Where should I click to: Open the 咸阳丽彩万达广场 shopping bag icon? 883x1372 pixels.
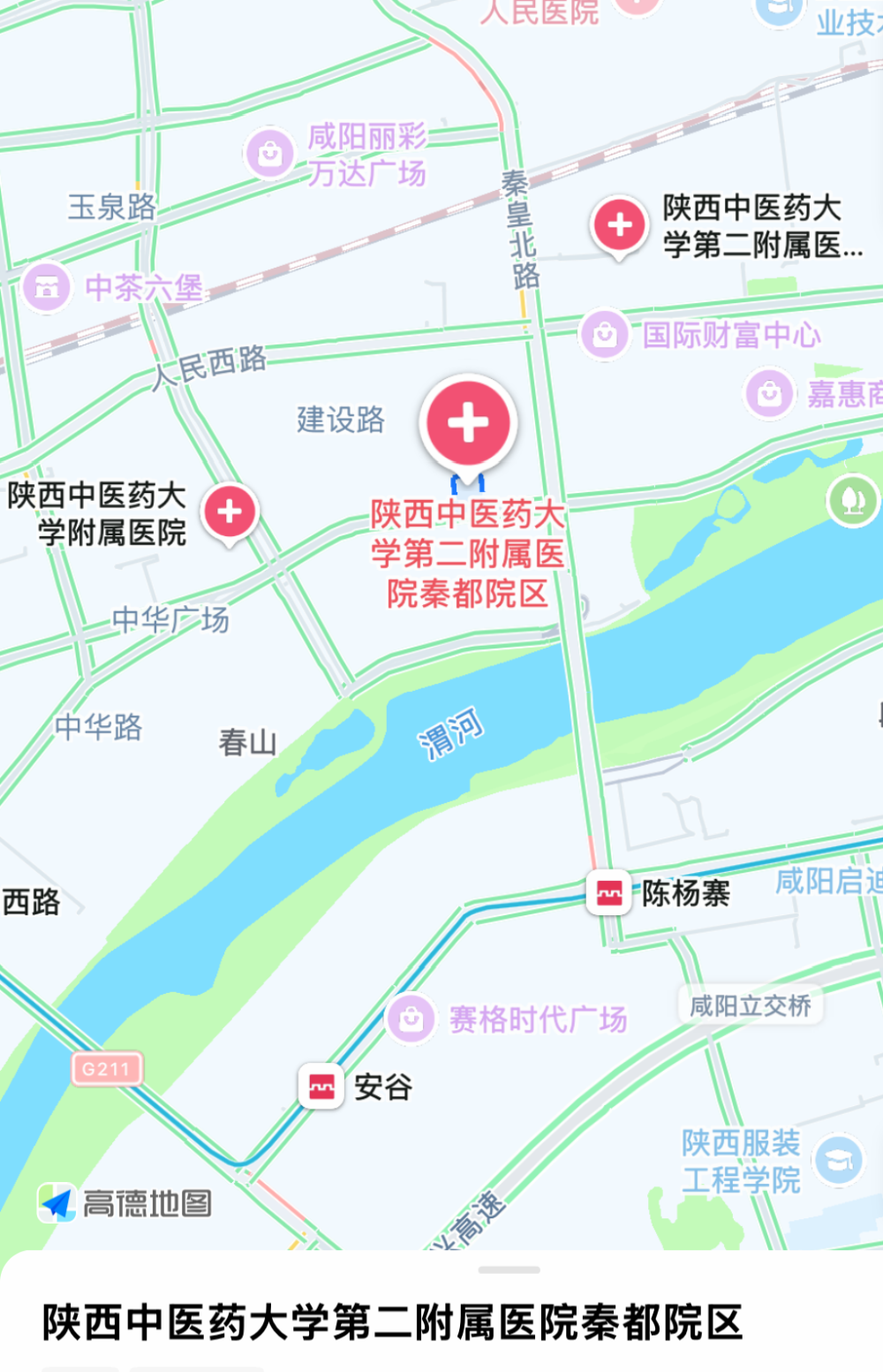[270, 152]
